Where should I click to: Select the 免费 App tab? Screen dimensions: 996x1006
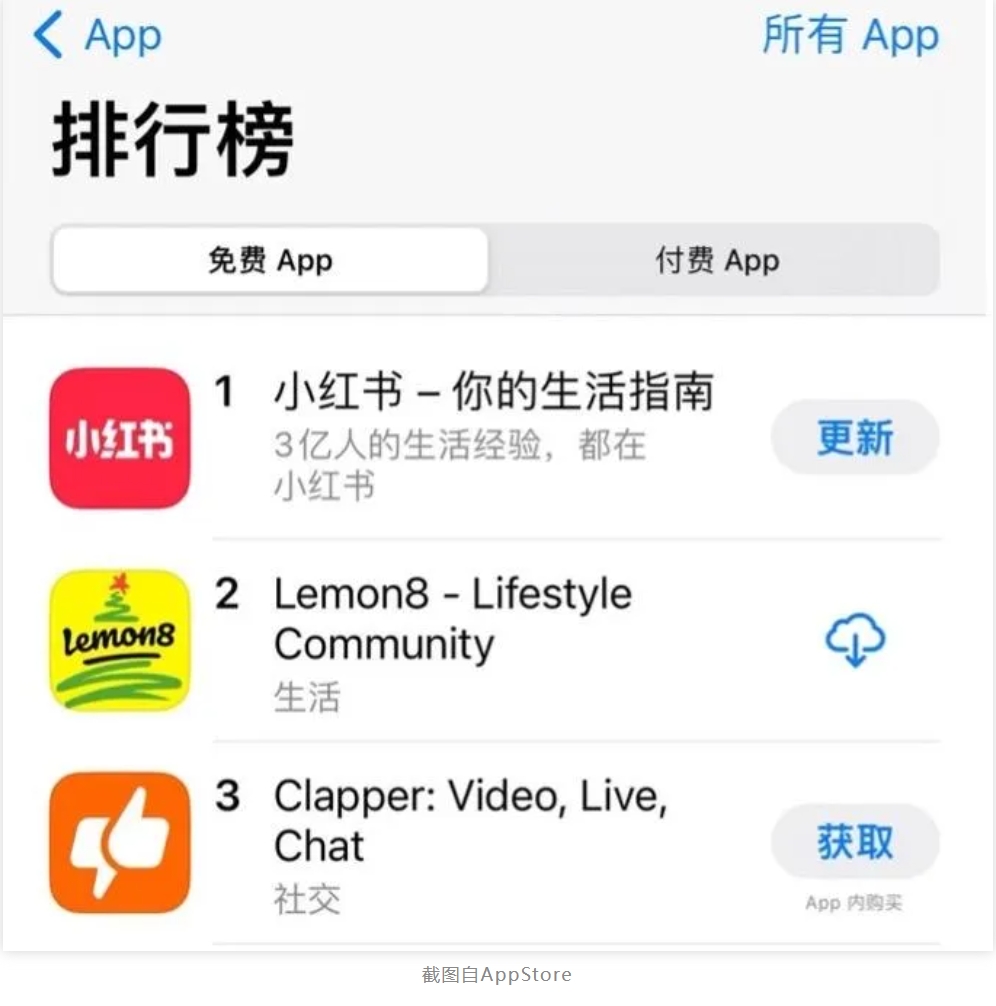point(270,261)
